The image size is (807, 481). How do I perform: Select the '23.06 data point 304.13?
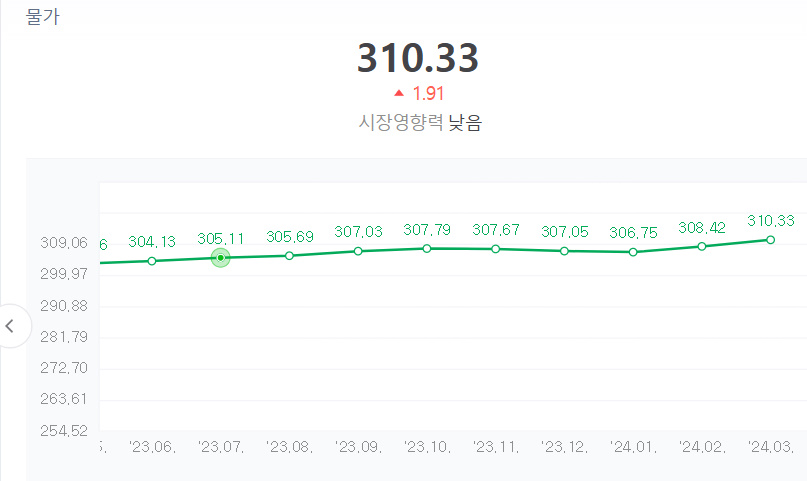(152, 261)
